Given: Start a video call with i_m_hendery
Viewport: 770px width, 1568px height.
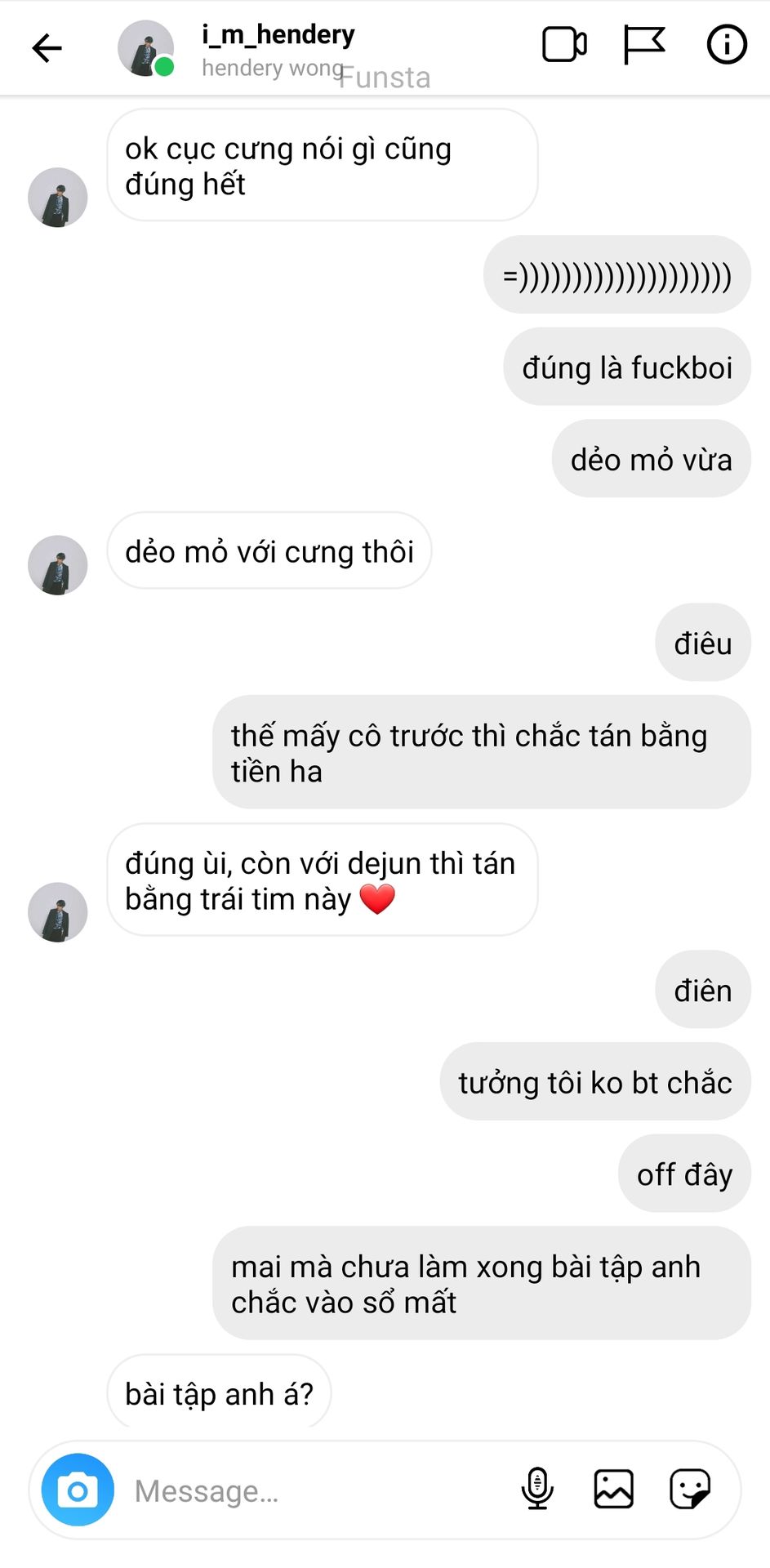Looking at the screenshot, I should pos(564,45).
